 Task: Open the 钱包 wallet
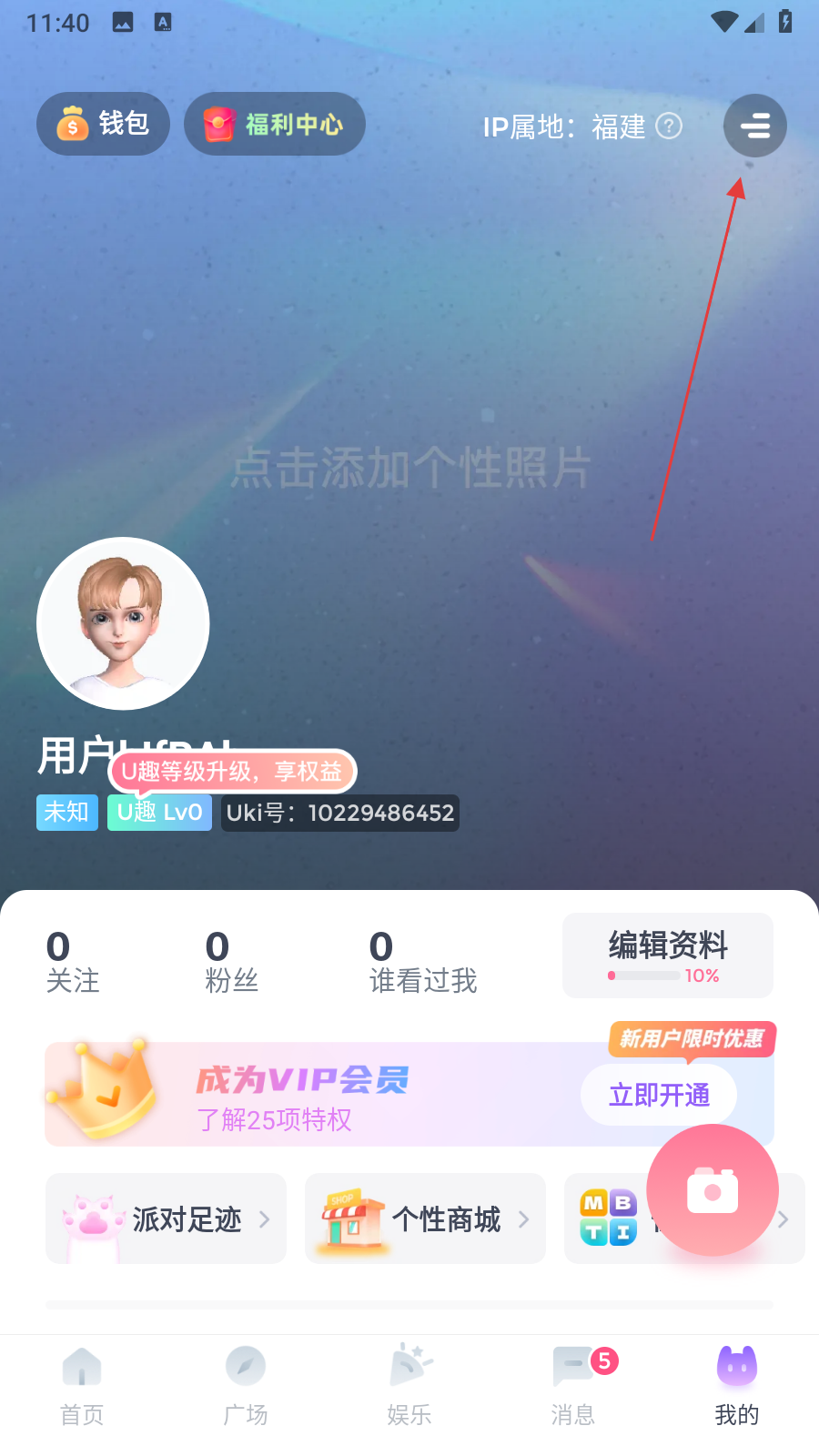click(103, 124)
